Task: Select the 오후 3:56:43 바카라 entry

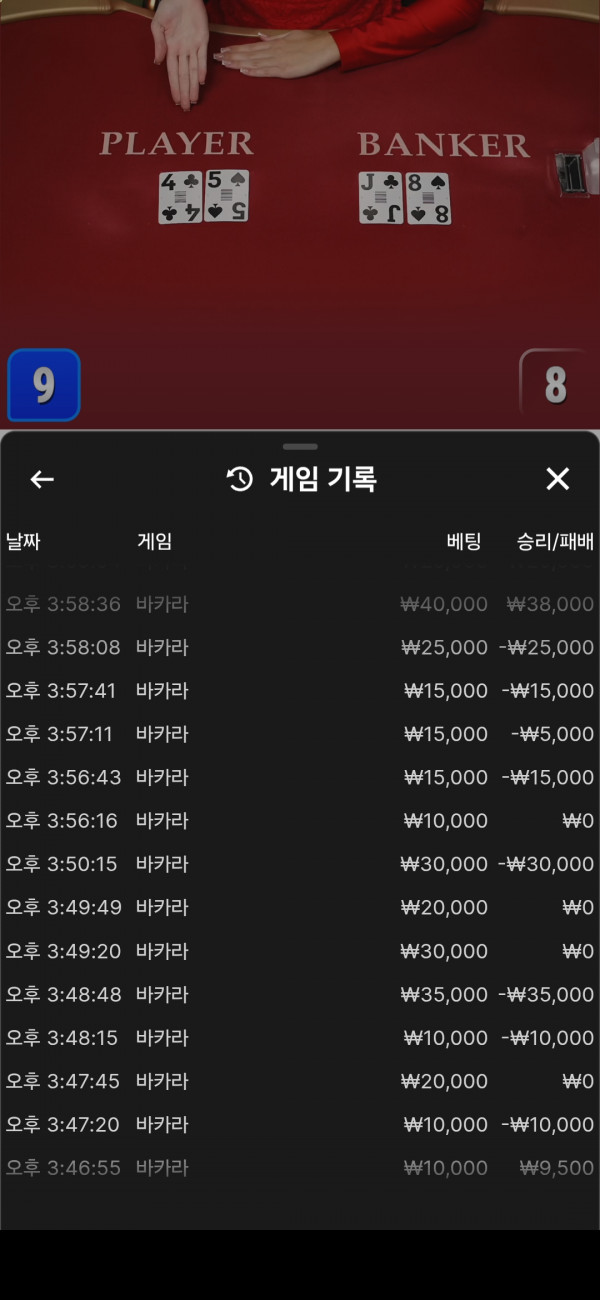Action: [x=300, y=778]
